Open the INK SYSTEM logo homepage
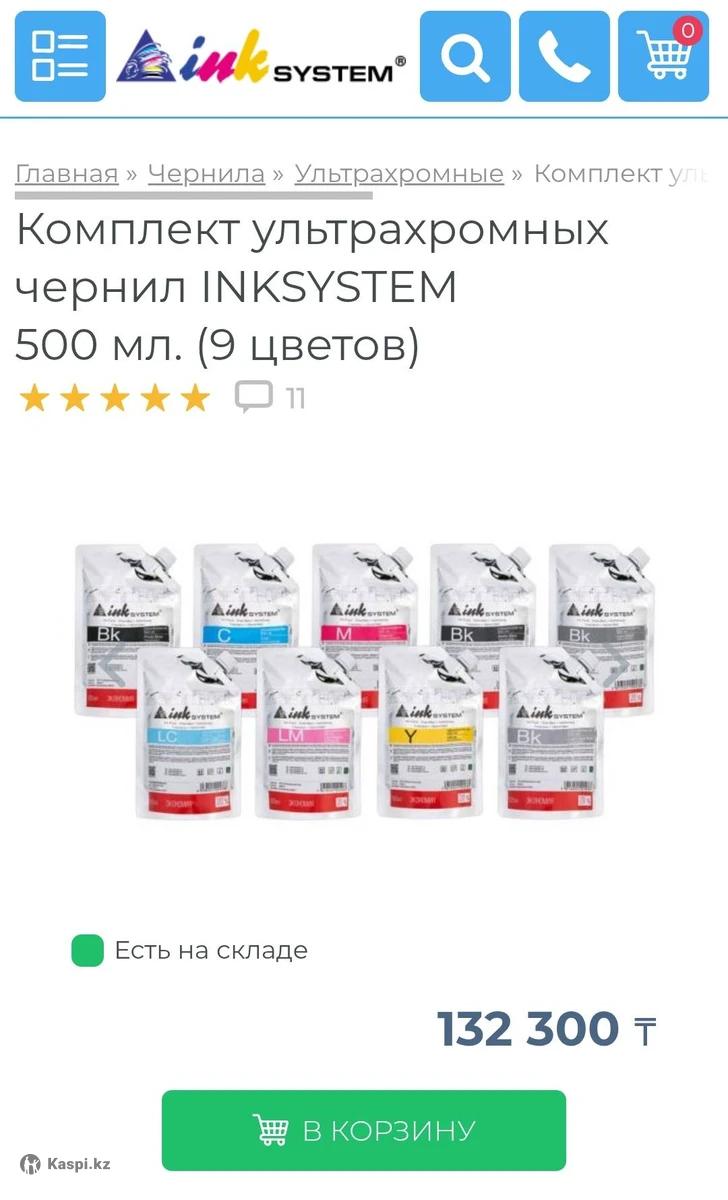The width and height of the screenshot is (728, 1200). pyautogui.click(x=262, y=58)
